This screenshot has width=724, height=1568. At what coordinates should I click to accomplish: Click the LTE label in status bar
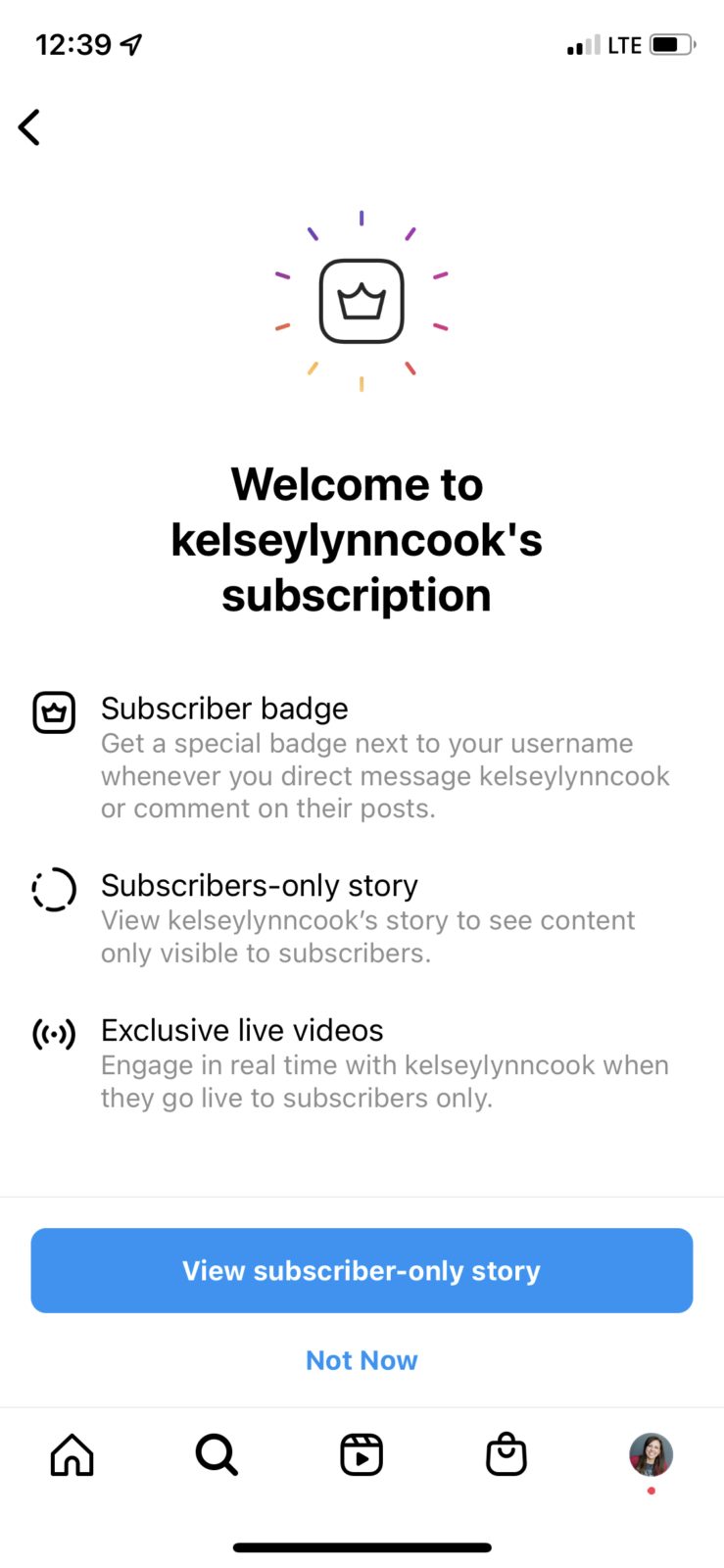coord(621,44)
